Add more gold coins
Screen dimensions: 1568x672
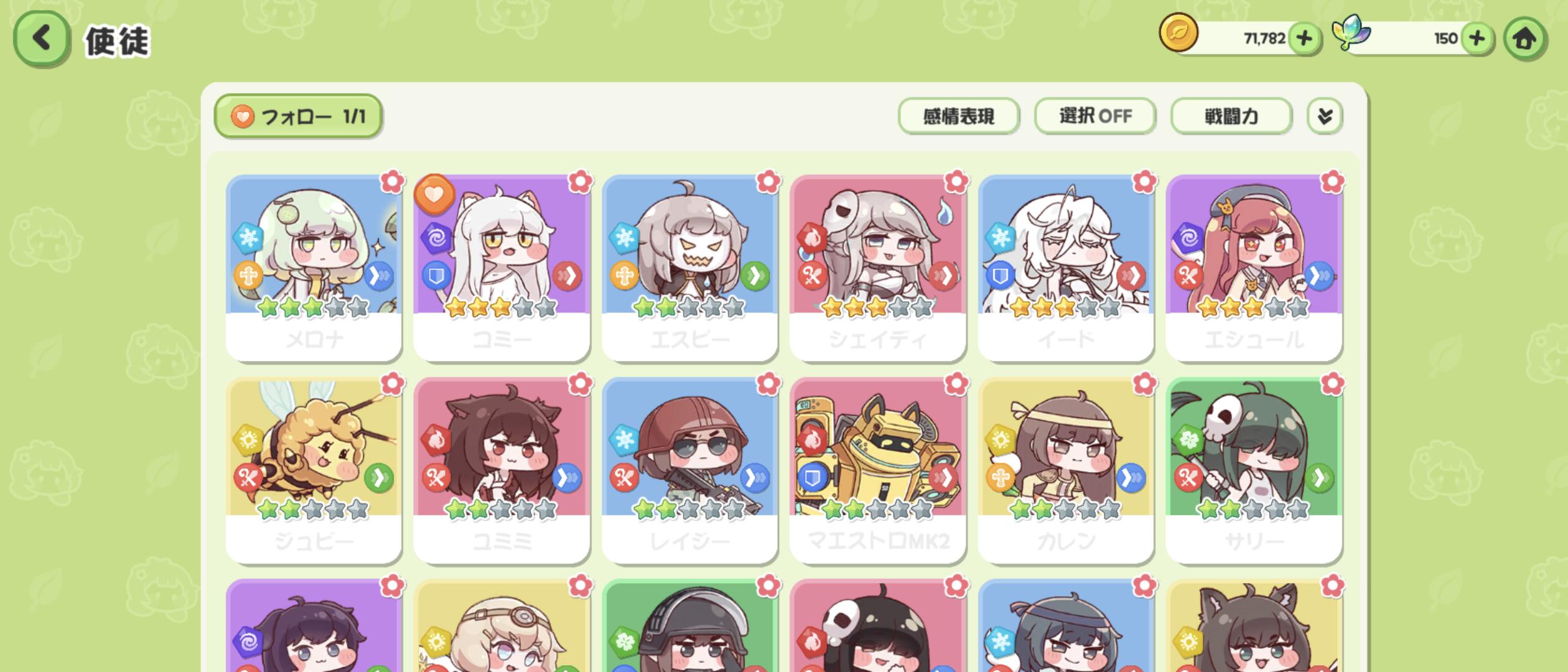pos(1304,39)
